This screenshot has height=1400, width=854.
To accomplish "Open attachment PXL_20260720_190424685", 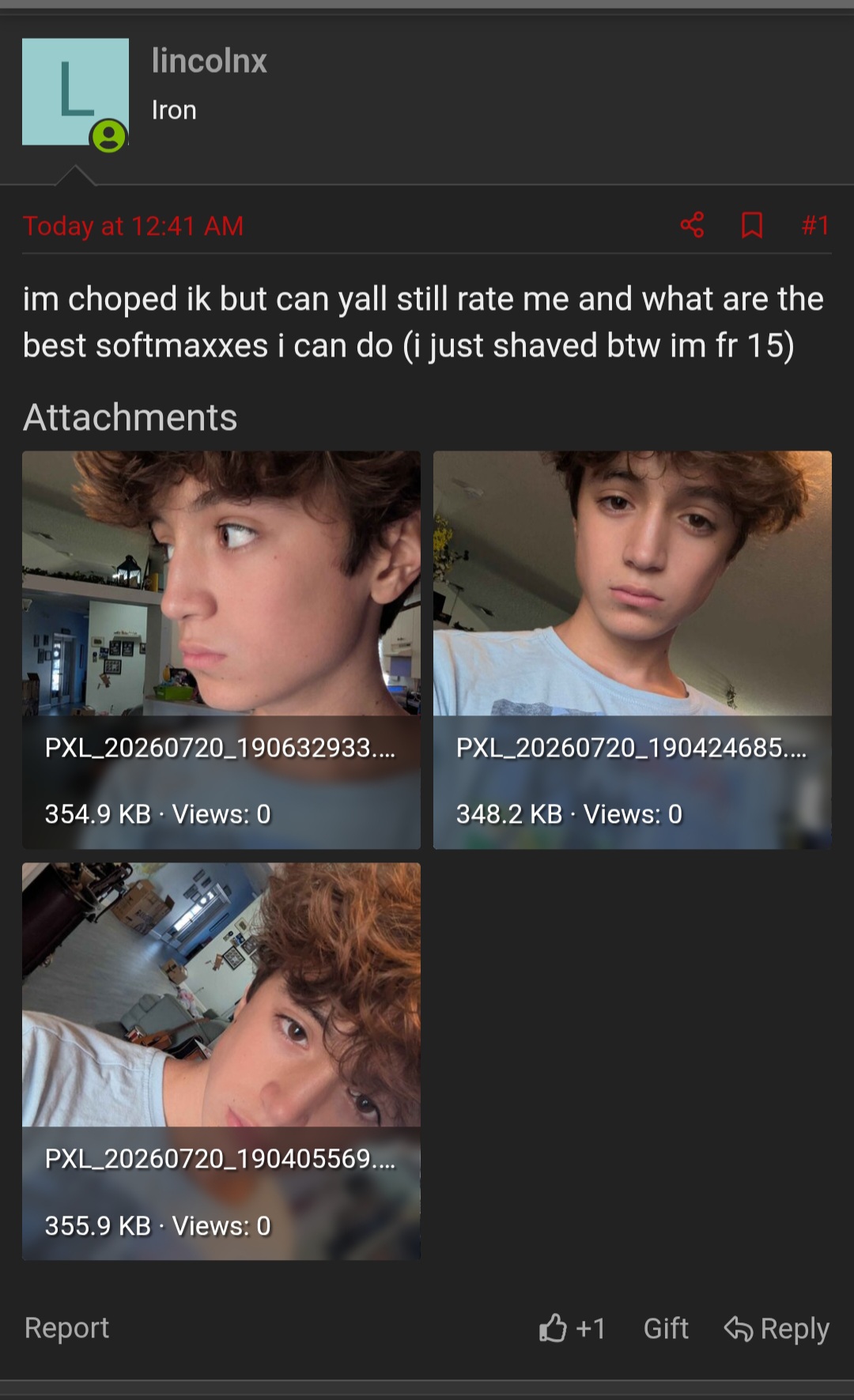I will 633,650.
